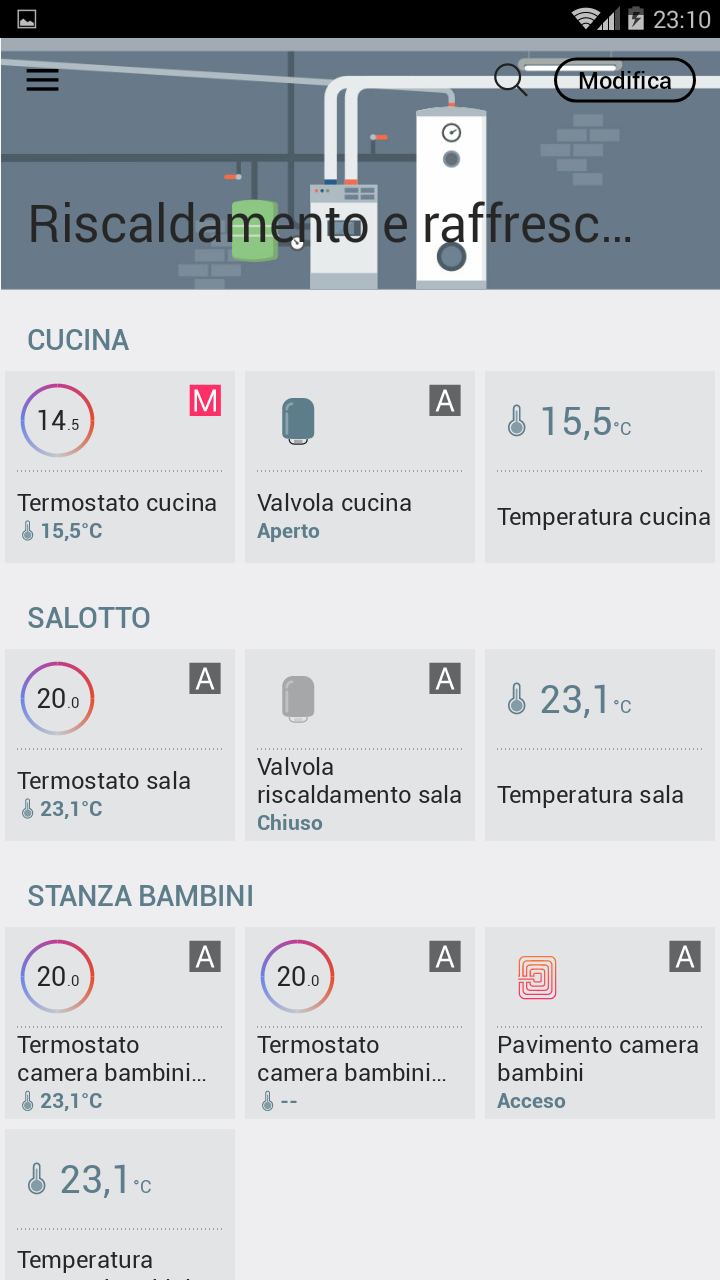Open the Termostato cucina card
Viewport: 720px width, 1280px height.
120,467
